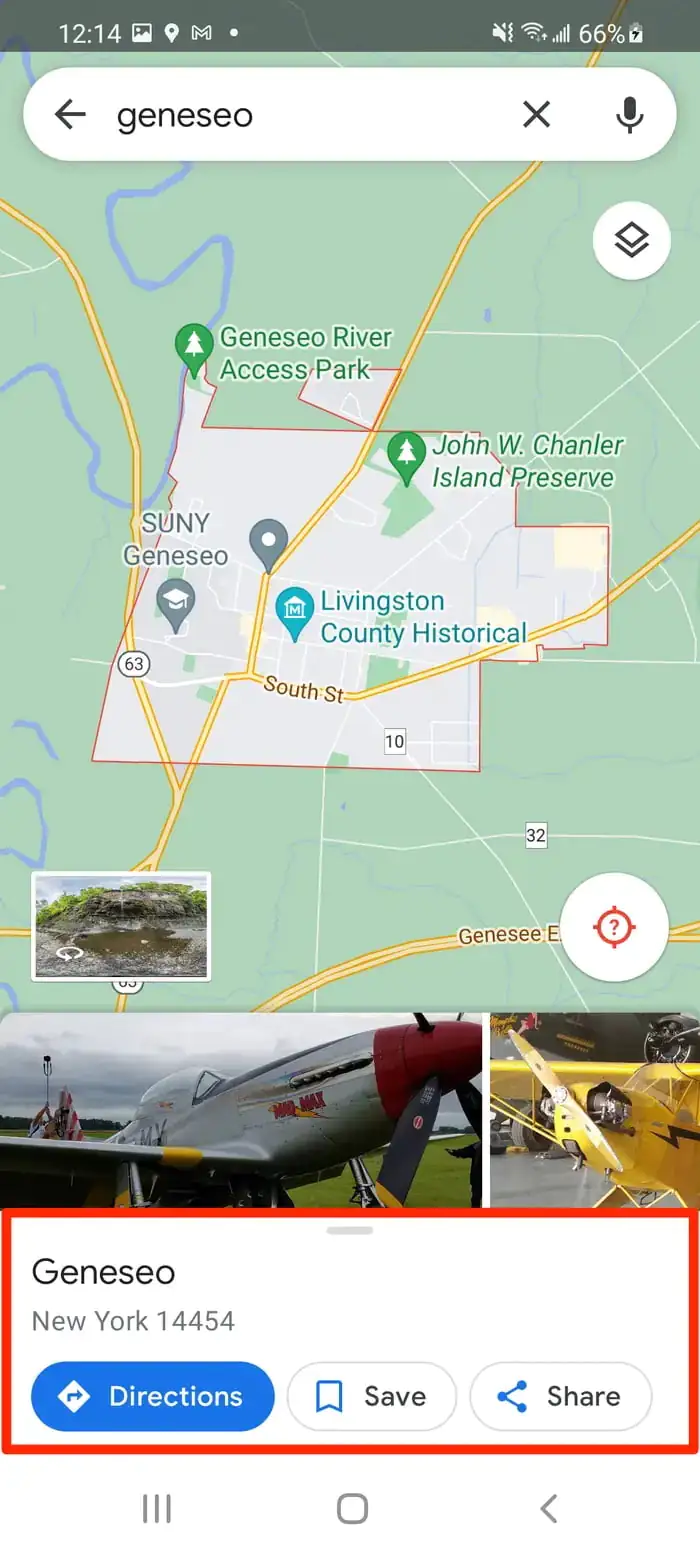Save Geneseo to a list
Image resolution: width=700 pixels, height=1556 pixels.
click(371, 1396)
